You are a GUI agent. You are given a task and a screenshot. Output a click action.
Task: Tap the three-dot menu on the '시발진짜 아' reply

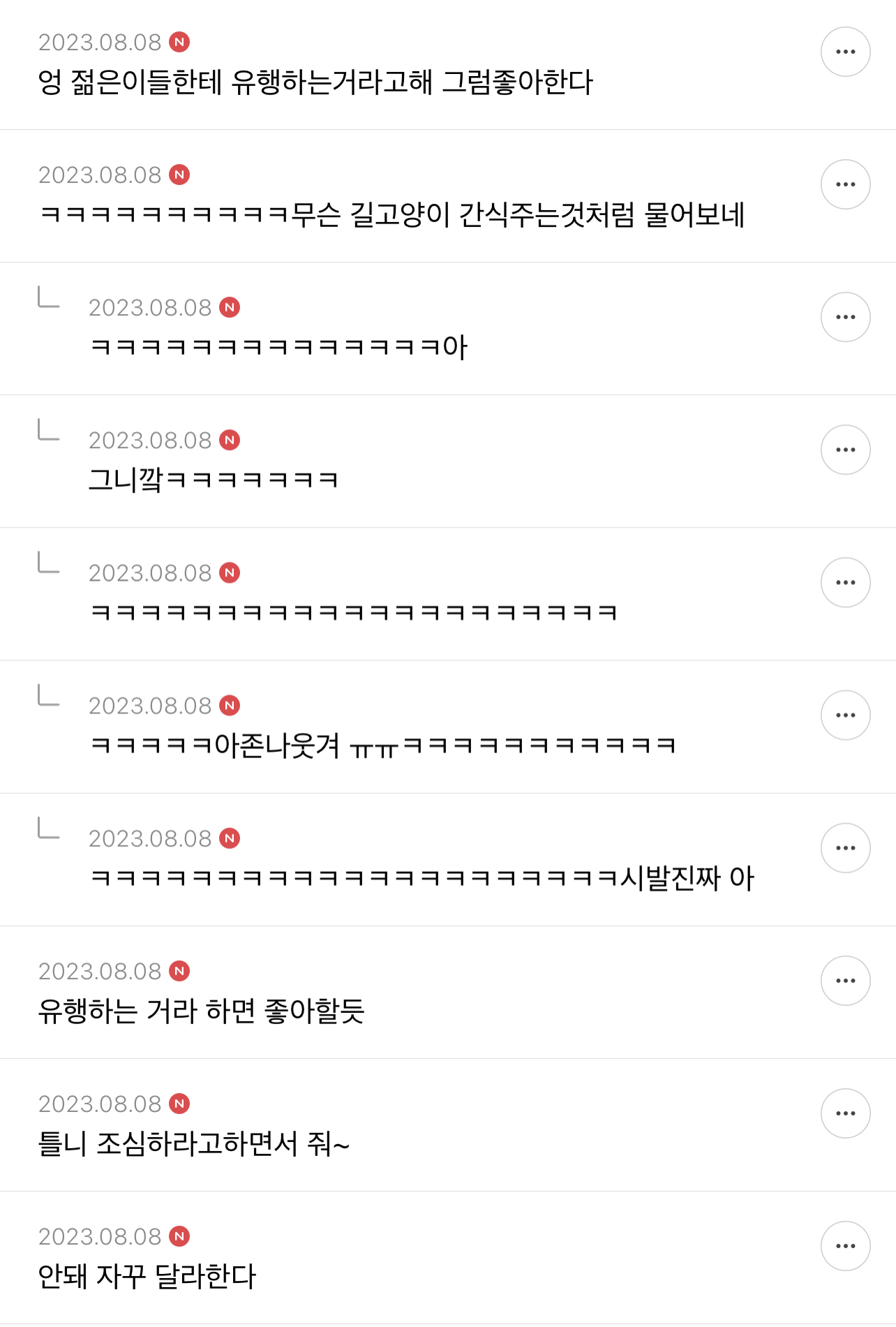click(845, 847)
